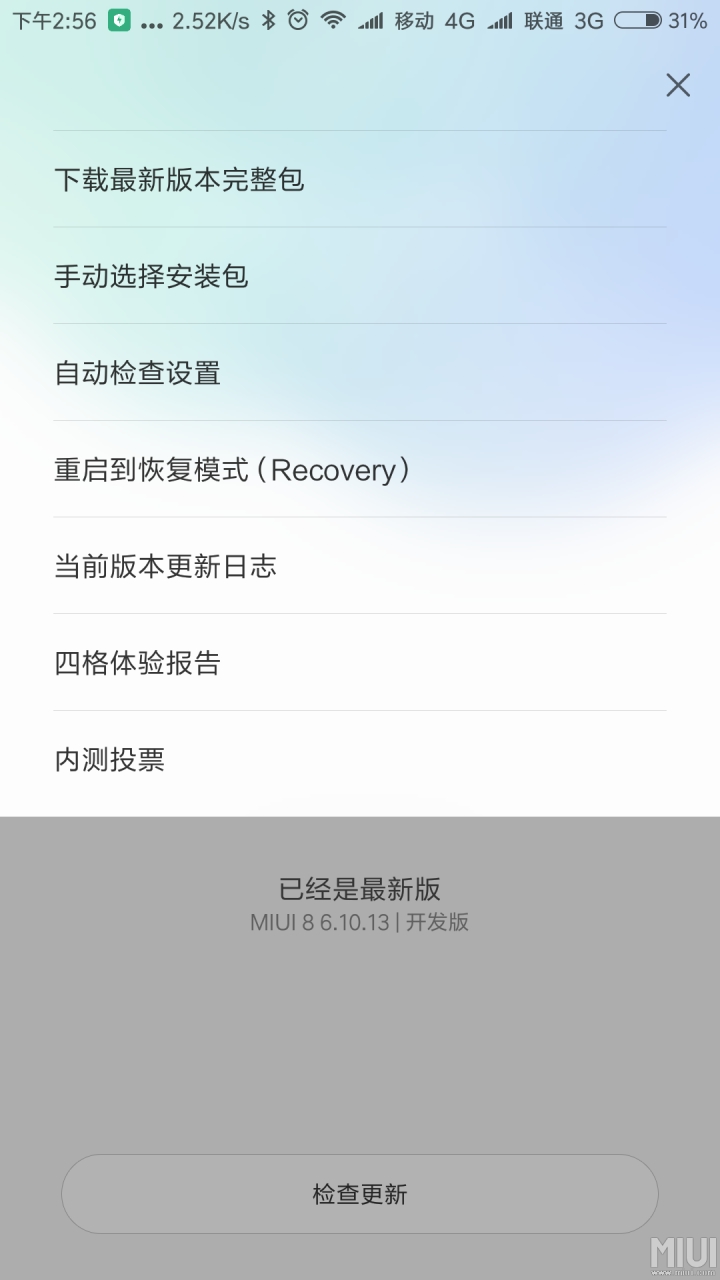Tap the MIUI 8 6.10.13 version label
Screen dimensions: 720x1280
360,922
